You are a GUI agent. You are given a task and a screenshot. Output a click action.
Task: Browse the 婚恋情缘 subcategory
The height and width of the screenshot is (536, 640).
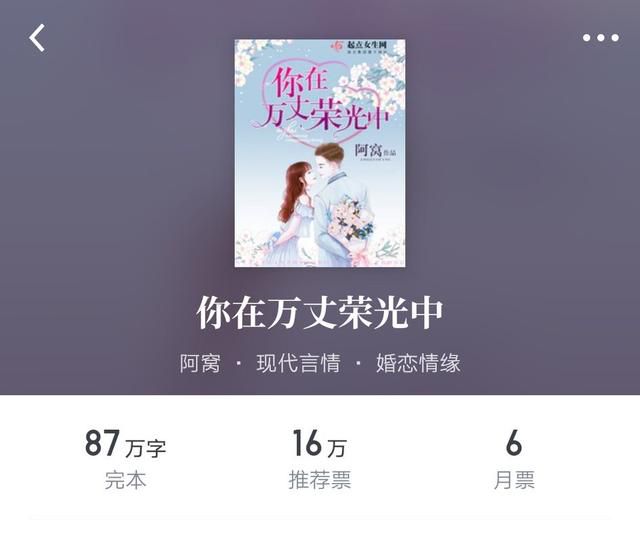418,363
